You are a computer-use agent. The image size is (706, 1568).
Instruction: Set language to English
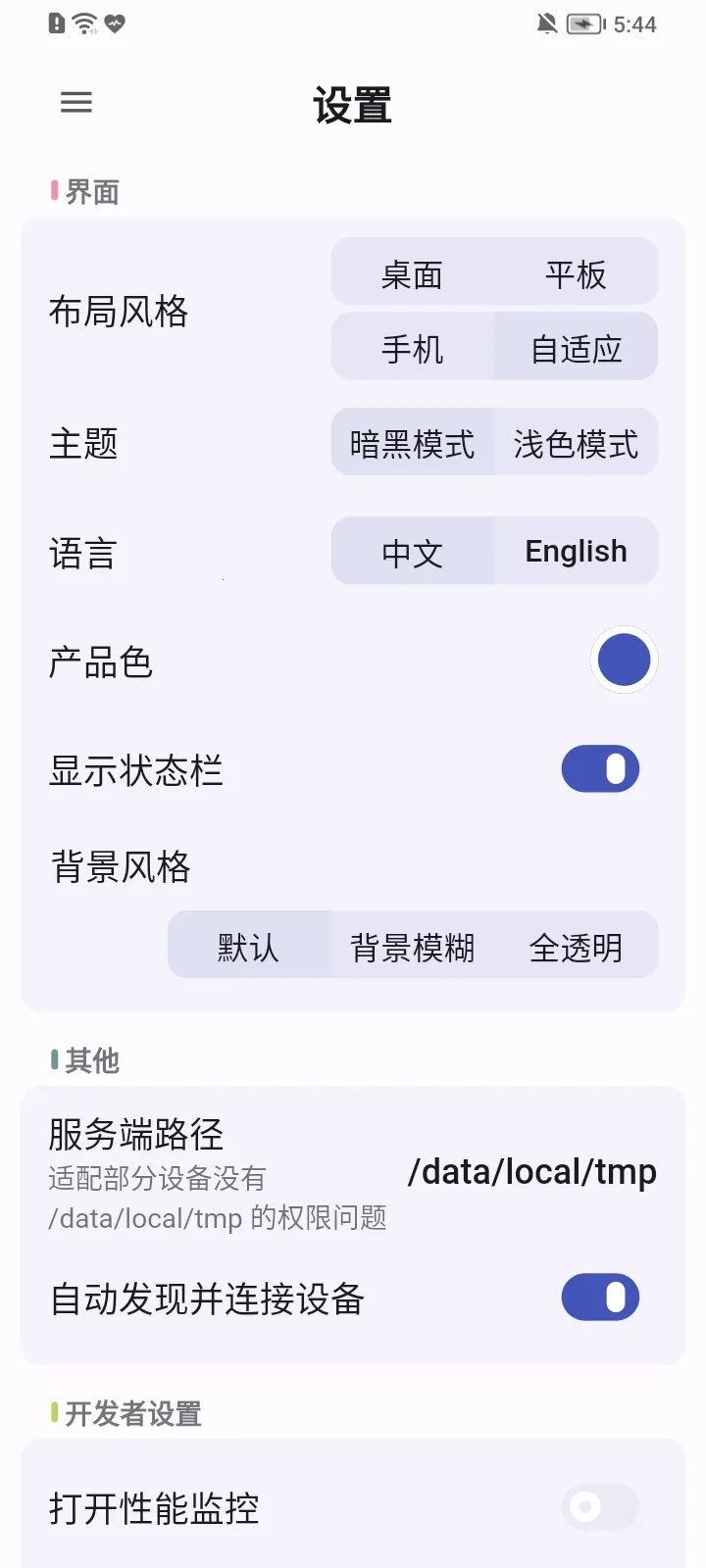pyautogui.click(x=576, y=553)
